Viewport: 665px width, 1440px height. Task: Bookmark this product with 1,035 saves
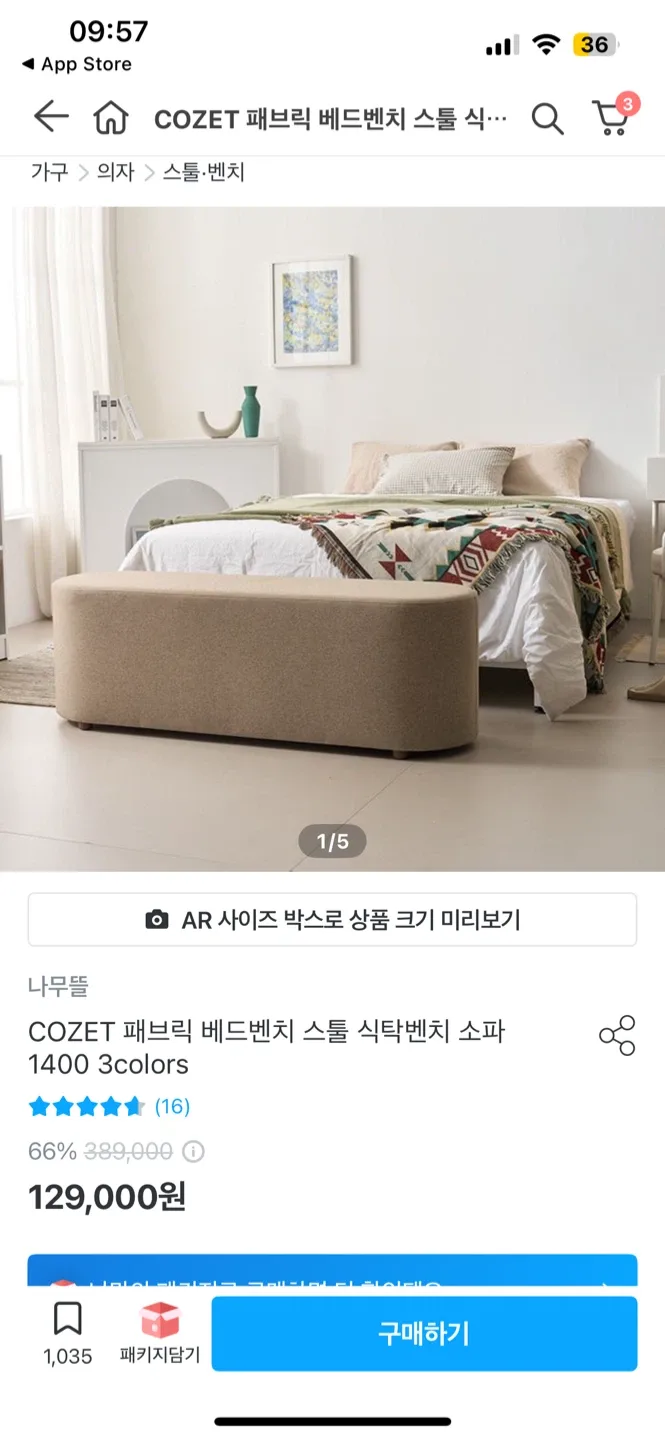(67, 1333)
